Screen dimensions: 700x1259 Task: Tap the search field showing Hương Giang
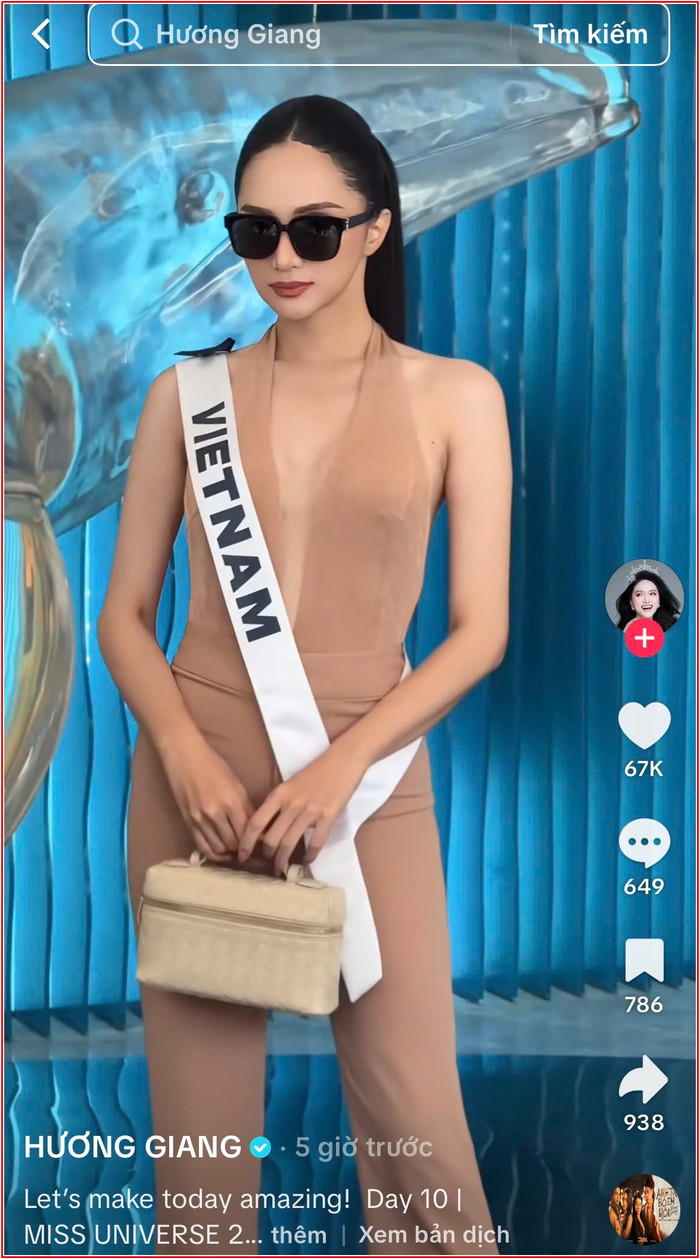[300, 35]
